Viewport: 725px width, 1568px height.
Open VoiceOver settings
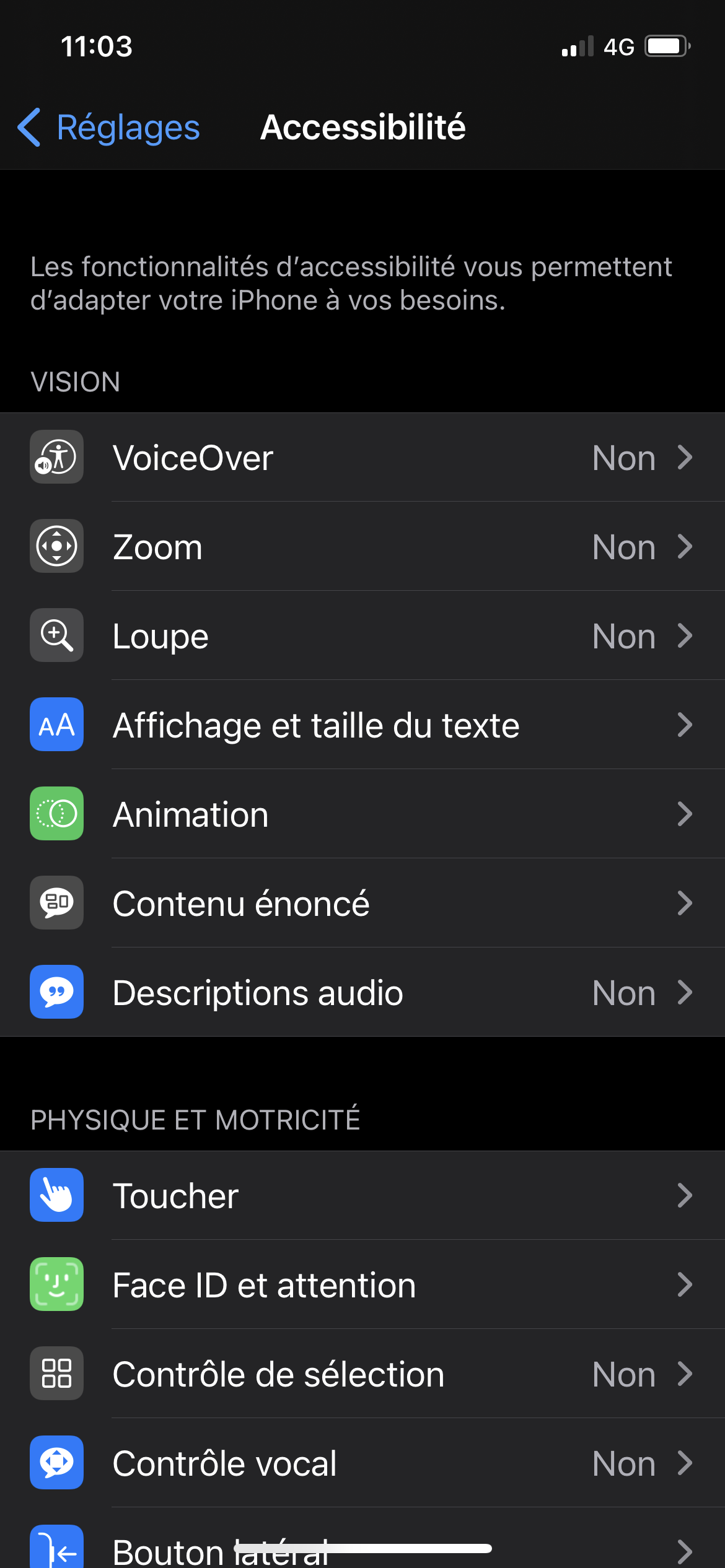(x=362, y=458)
